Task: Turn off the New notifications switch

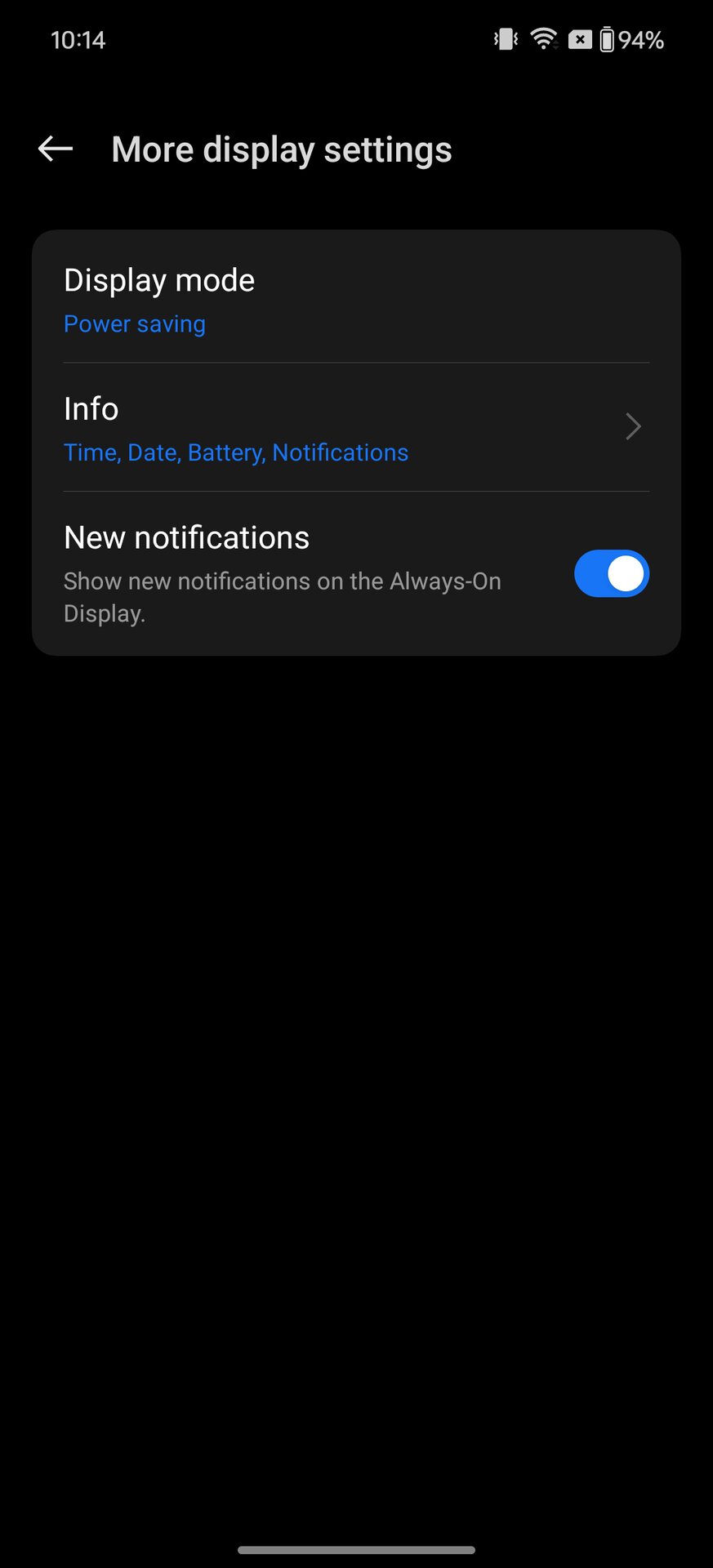Action: pyautogui.click(x=611, y=573)
